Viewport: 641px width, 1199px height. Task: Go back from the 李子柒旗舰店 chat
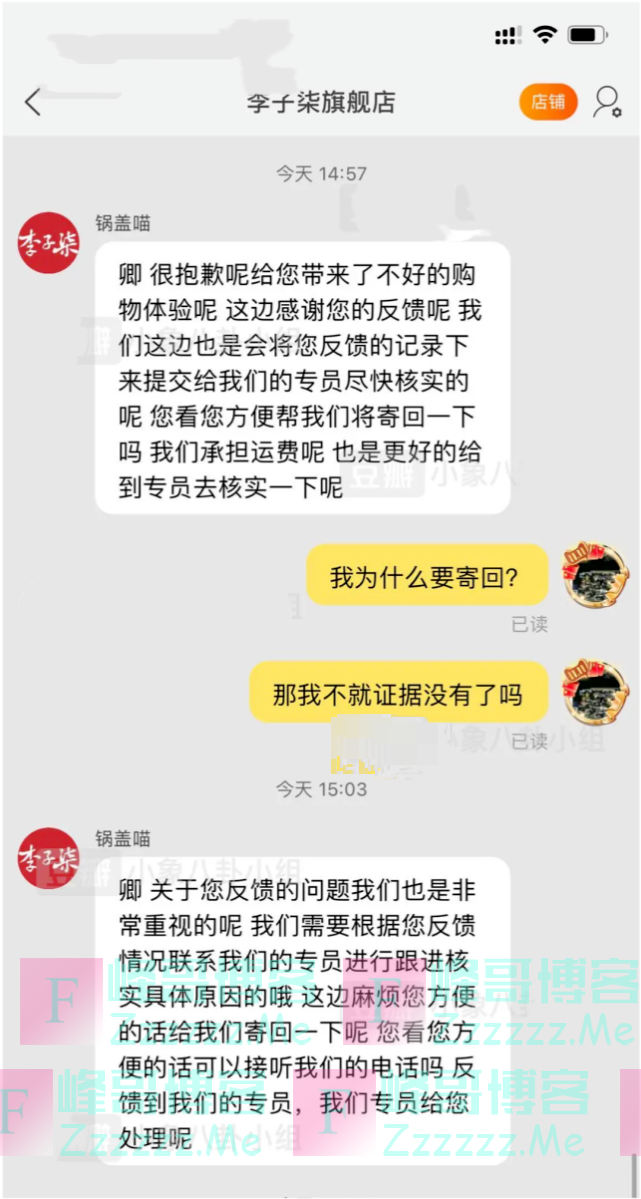(33, 102)
